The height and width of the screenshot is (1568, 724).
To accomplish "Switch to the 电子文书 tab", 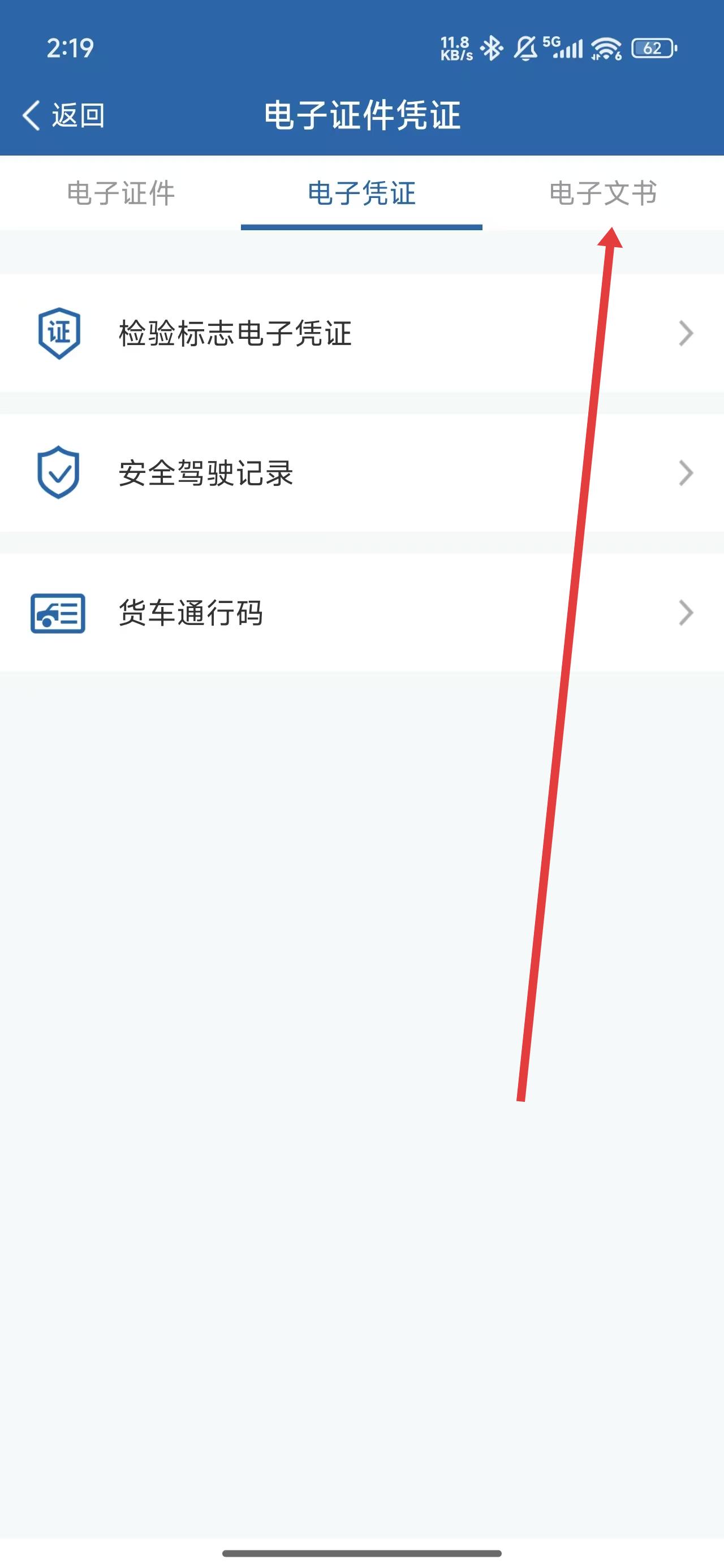I will [x=603, y=193].
